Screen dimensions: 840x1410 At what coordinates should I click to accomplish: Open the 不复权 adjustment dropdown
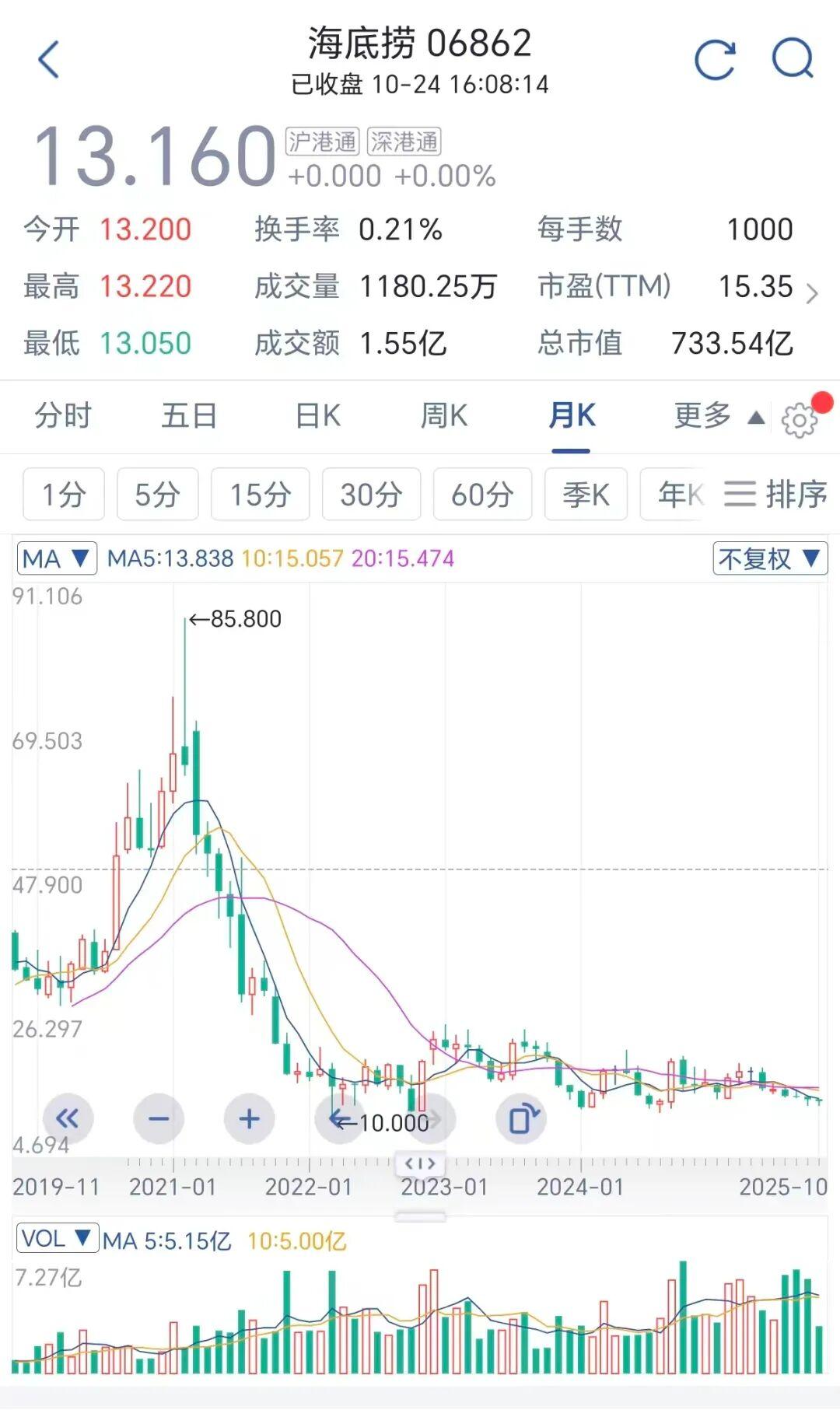[x=768, y=558]
